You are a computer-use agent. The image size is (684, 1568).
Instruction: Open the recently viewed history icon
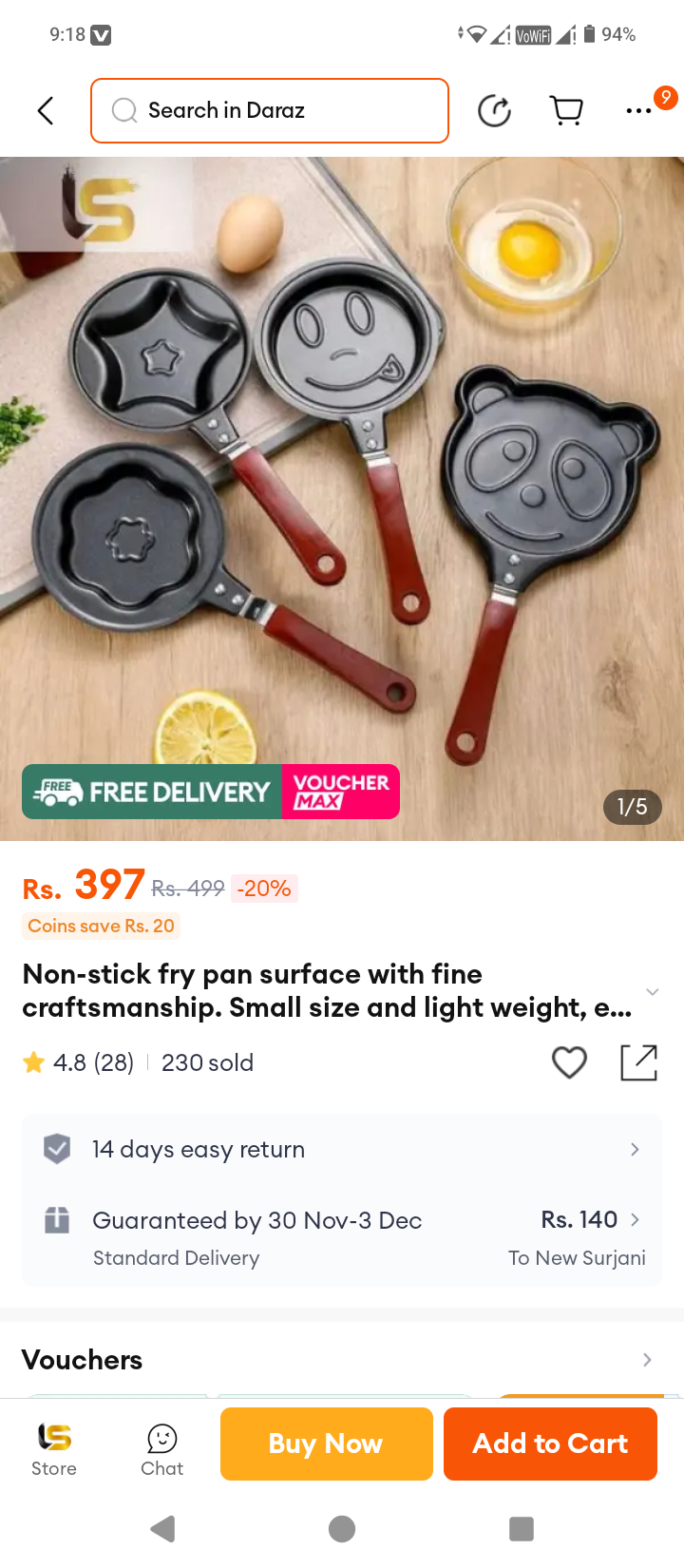pyautogui.click(x=494, y=110)
